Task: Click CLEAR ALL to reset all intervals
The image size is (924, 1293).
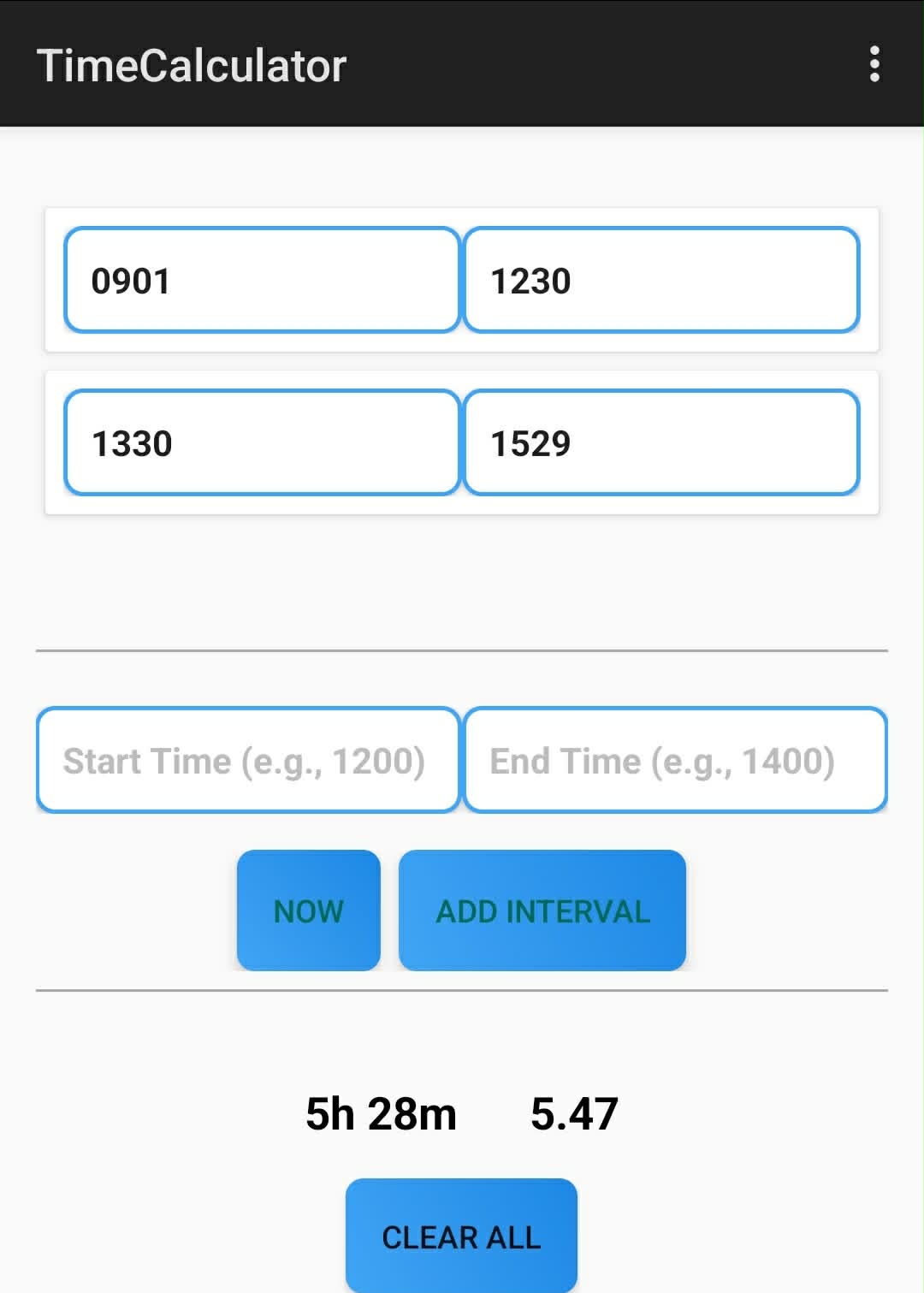Action: (x=461, y=1235)
